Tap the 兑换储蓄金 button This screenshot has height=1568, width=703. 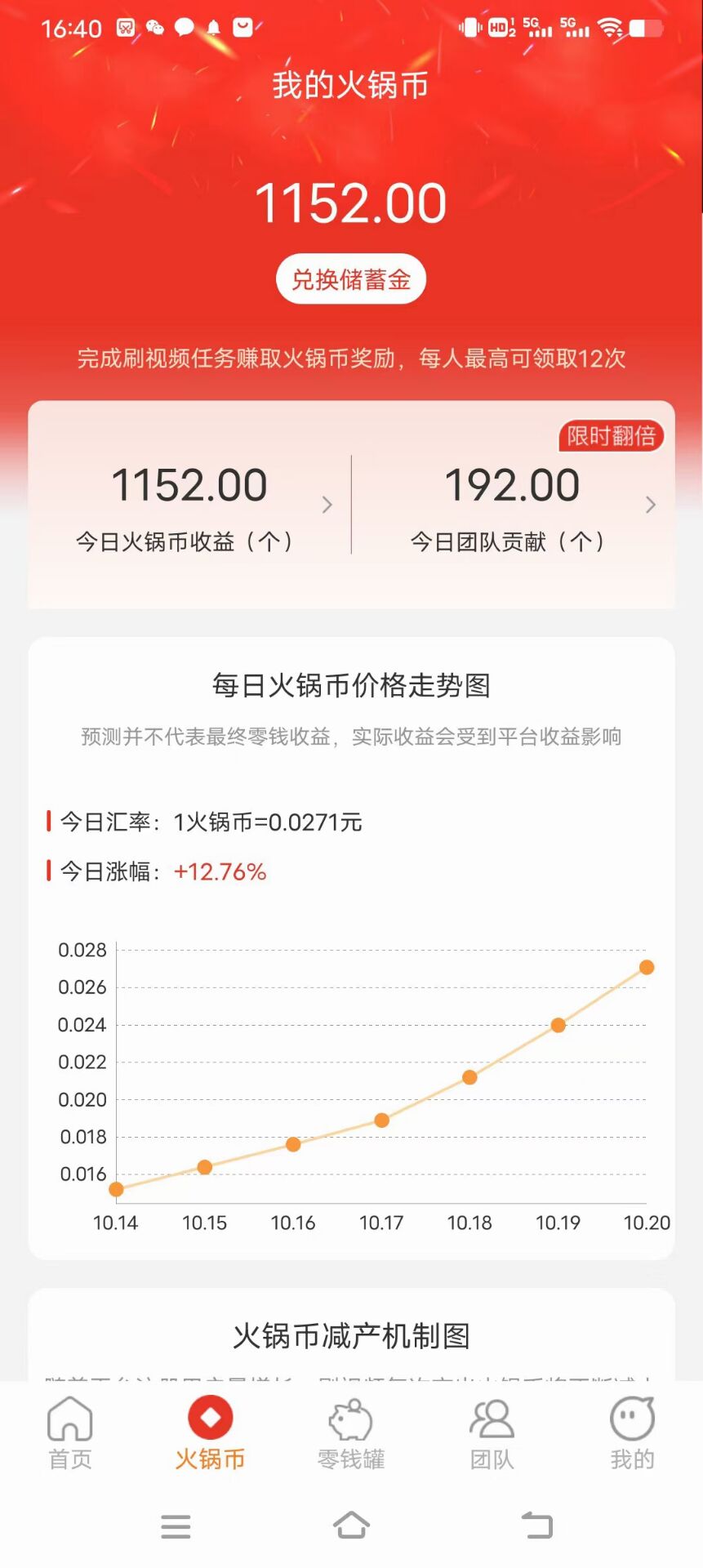350,279
